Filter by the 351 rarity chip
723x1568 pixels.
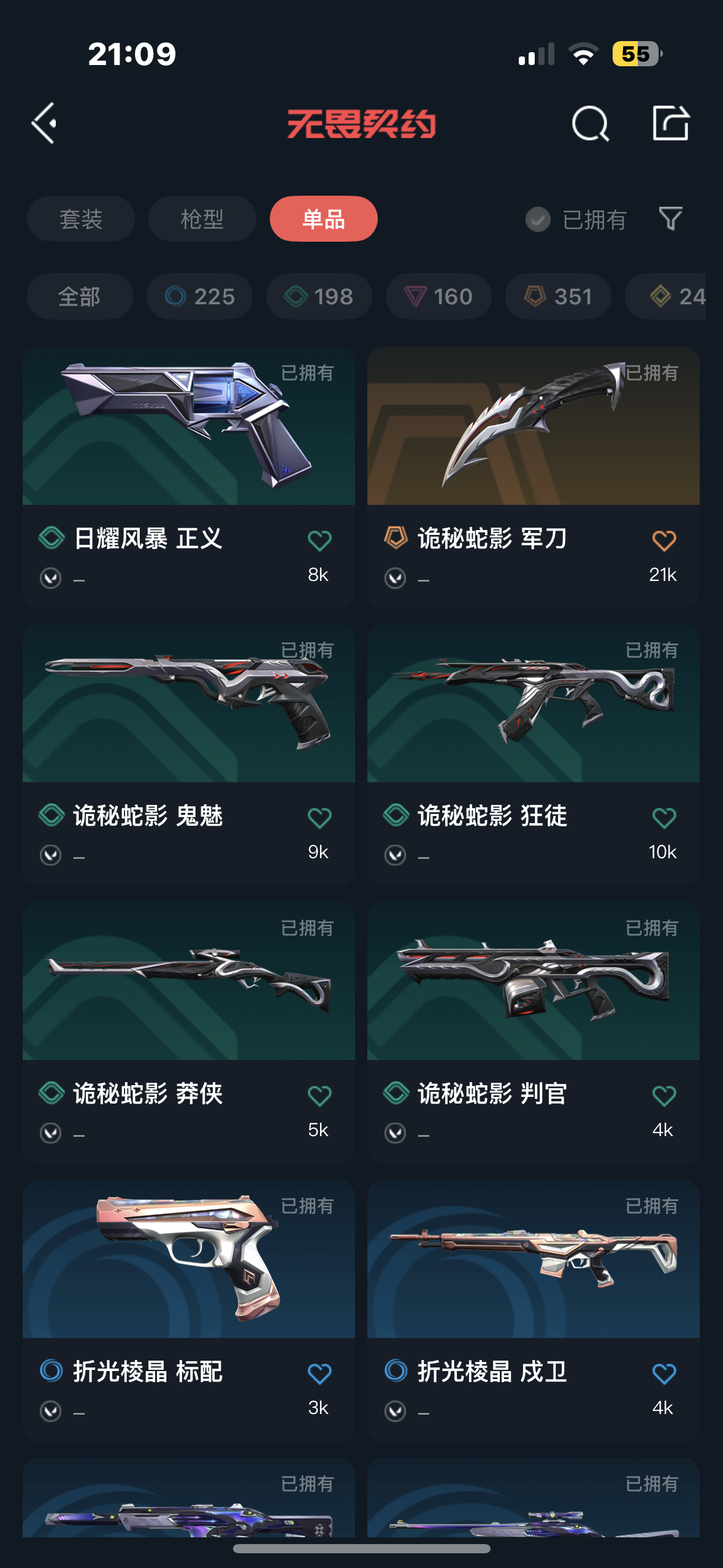click(x=558, y=296)
